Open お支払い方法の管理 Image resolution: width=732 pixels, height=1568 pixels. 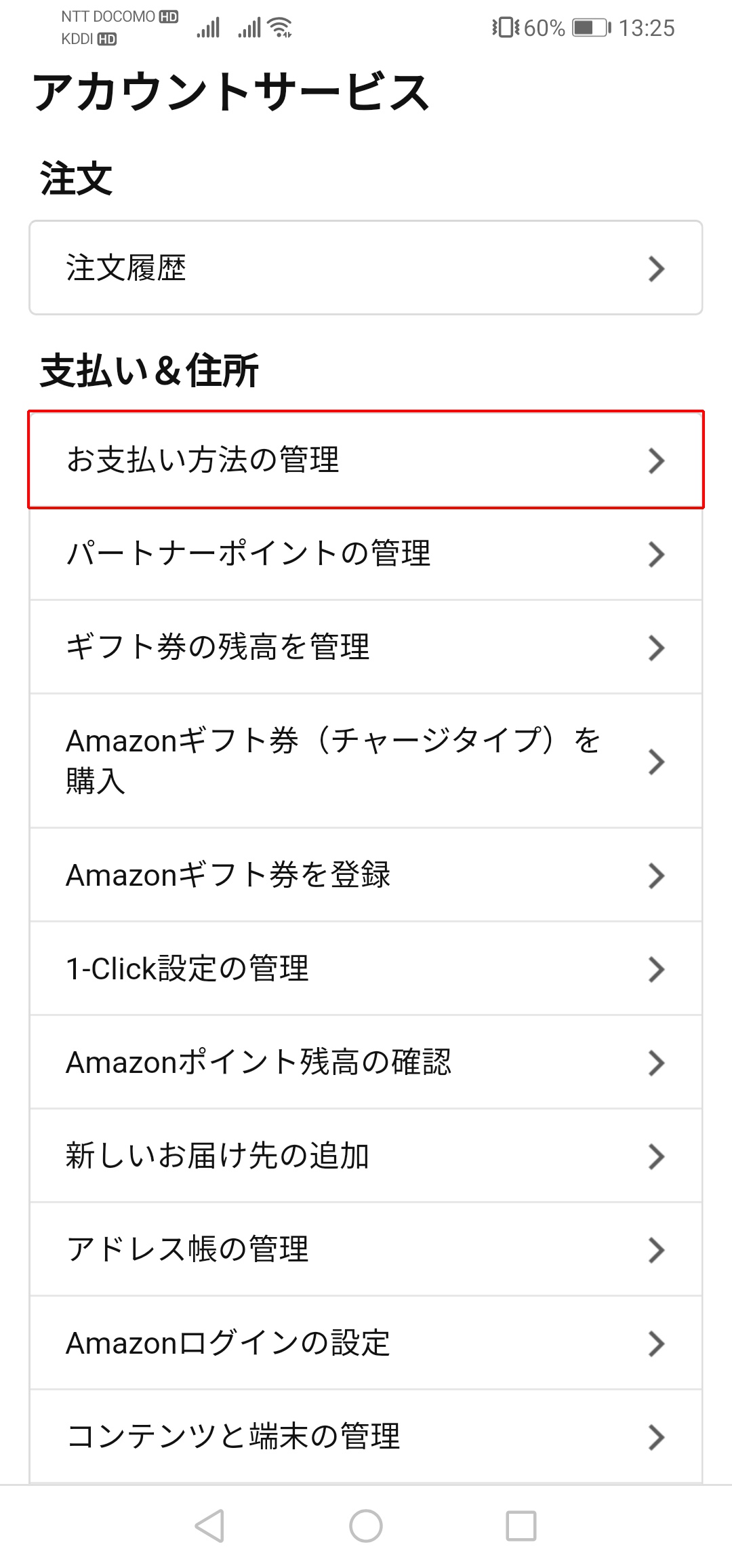(x=366, y=460)
